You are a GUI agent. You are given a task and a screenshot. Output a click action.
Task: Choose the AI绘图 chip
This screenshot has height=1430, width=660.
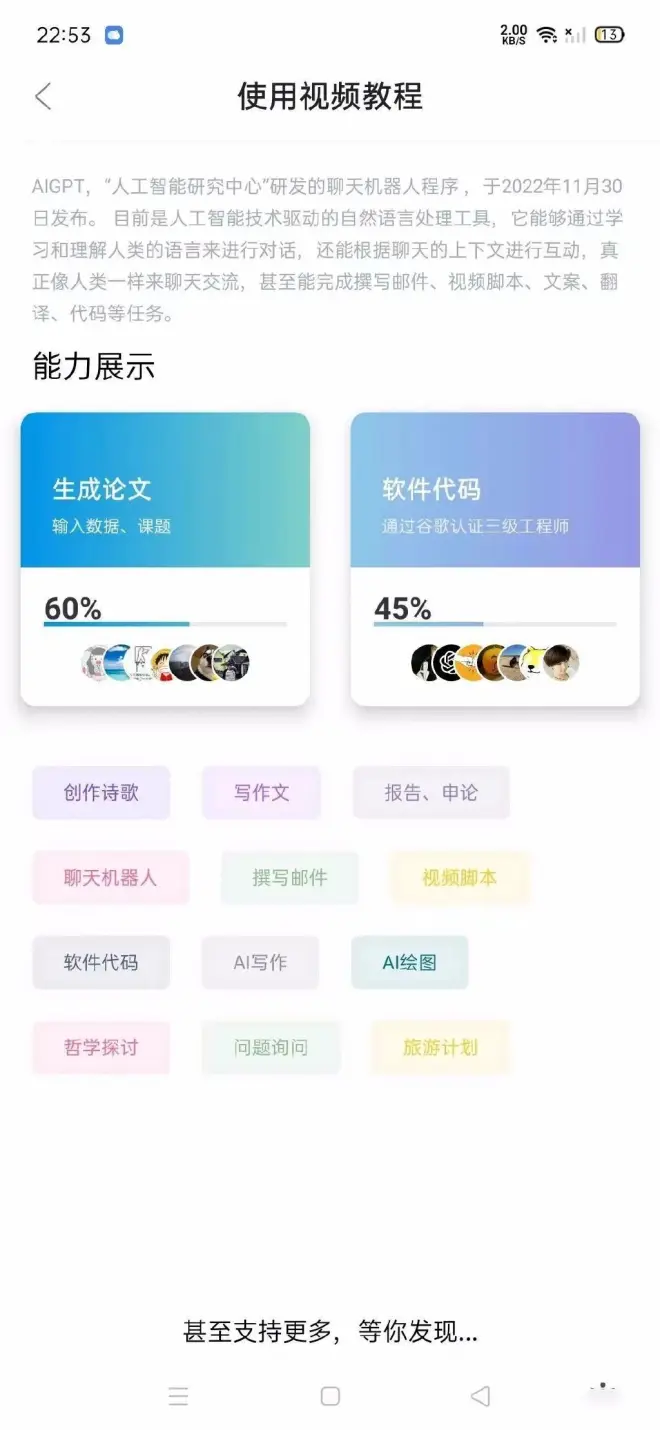409,963
